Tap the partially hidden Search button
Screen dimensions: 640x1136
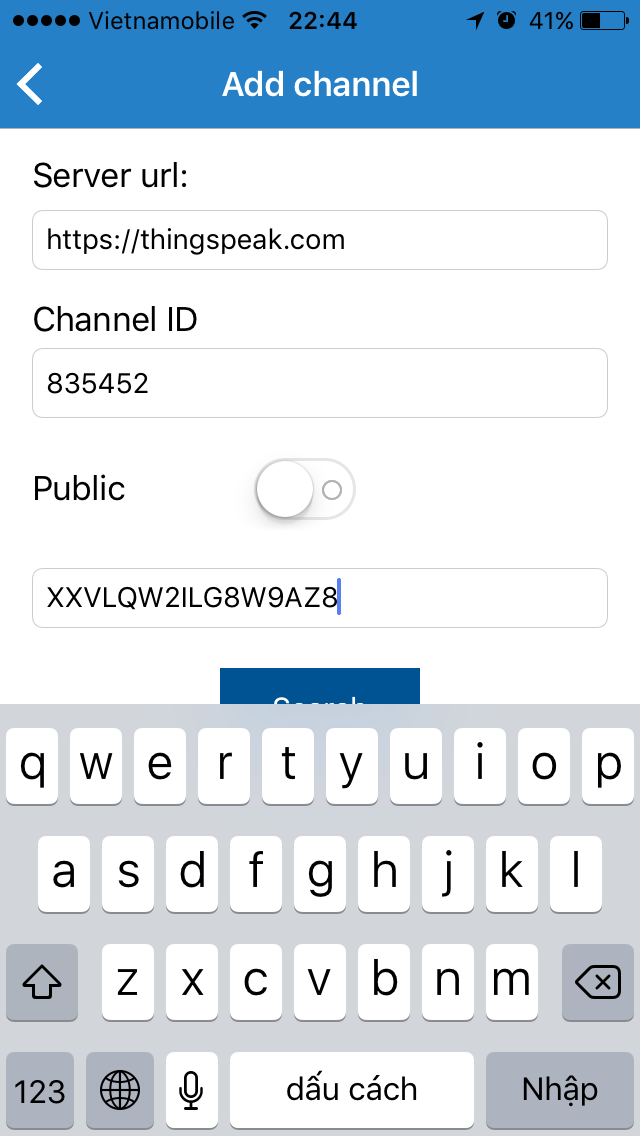[319, 687]
